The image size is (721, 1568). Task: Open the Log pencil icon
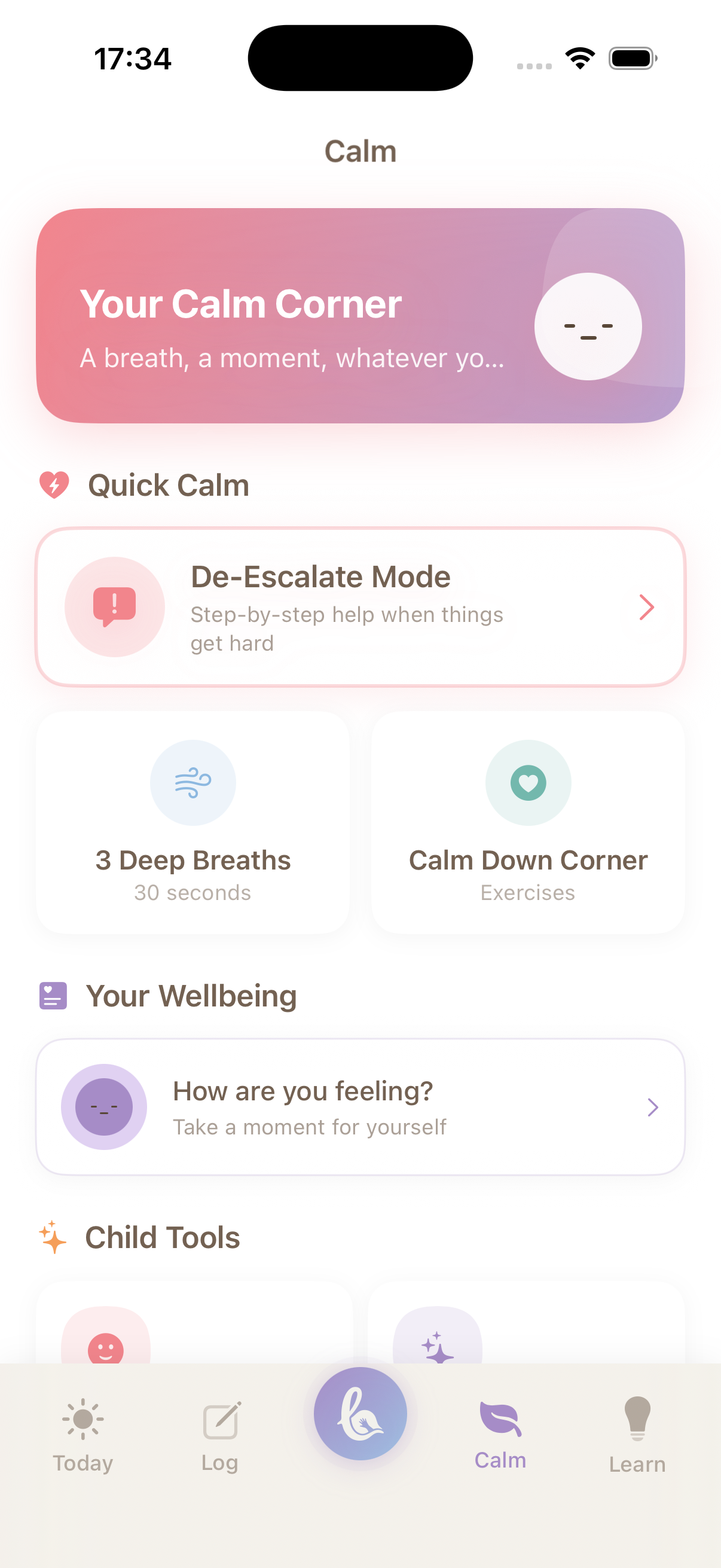coord(220,1421)
